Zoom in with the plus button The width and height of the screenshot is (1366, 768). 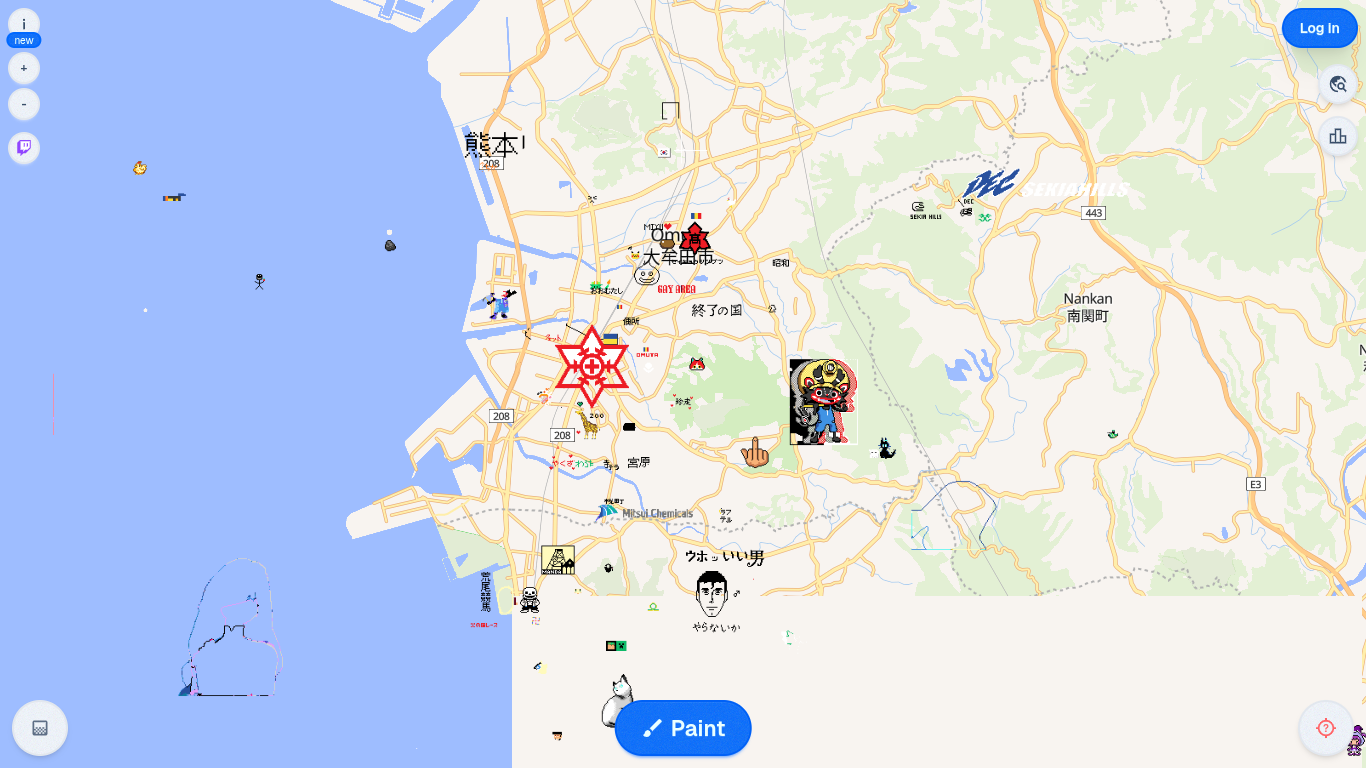point(24,68)
